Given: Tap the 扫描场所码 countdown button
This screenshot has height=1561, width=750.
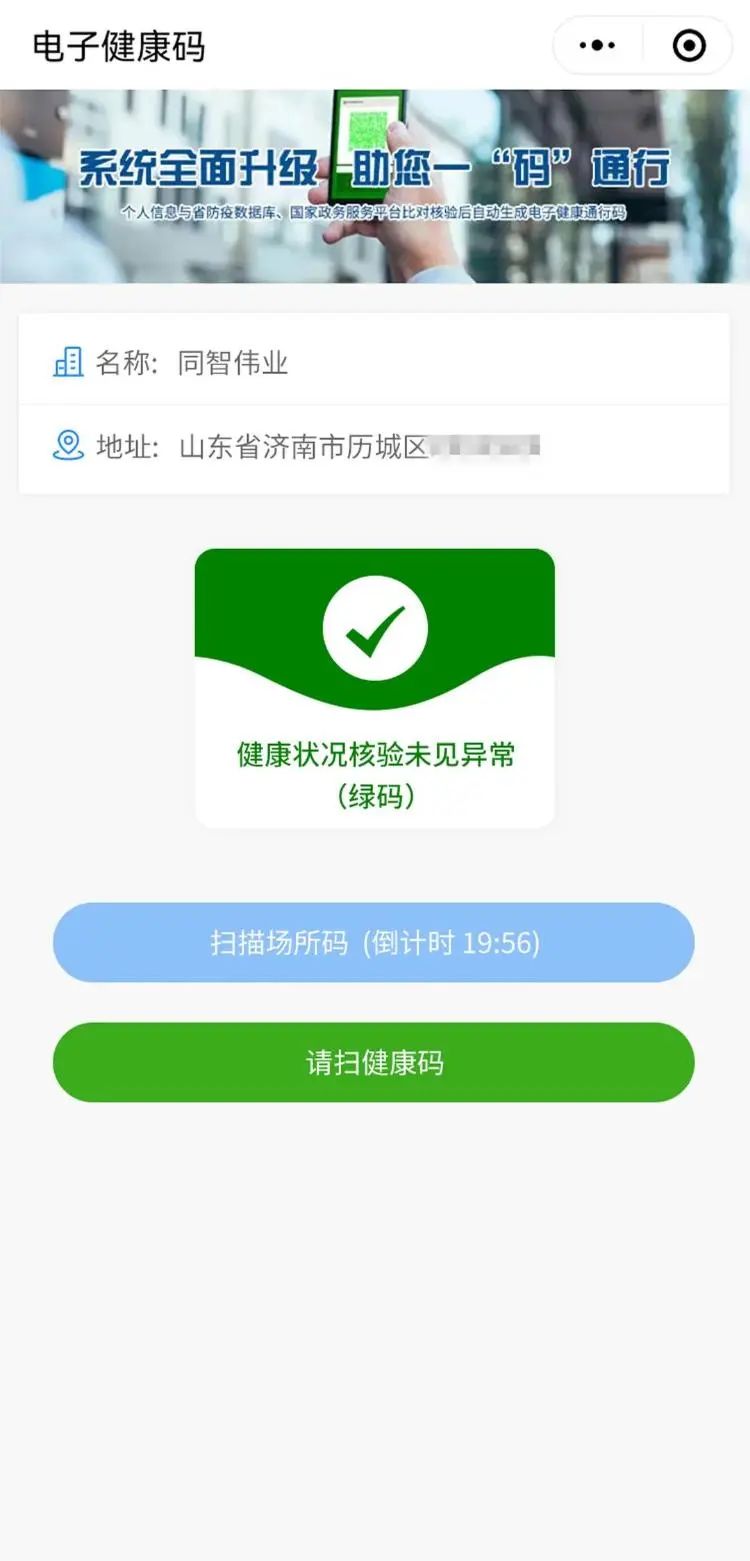Looking at the screenshot, I should (374, 942).
